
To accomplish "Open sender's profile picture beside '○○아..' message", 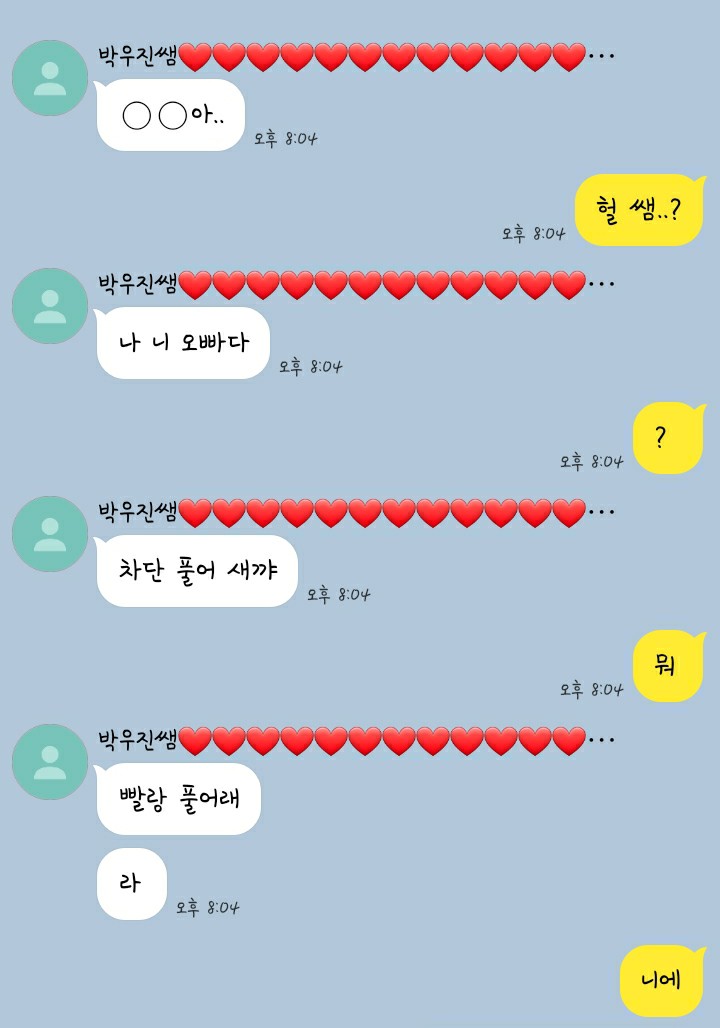I will (x=50, y=78).
